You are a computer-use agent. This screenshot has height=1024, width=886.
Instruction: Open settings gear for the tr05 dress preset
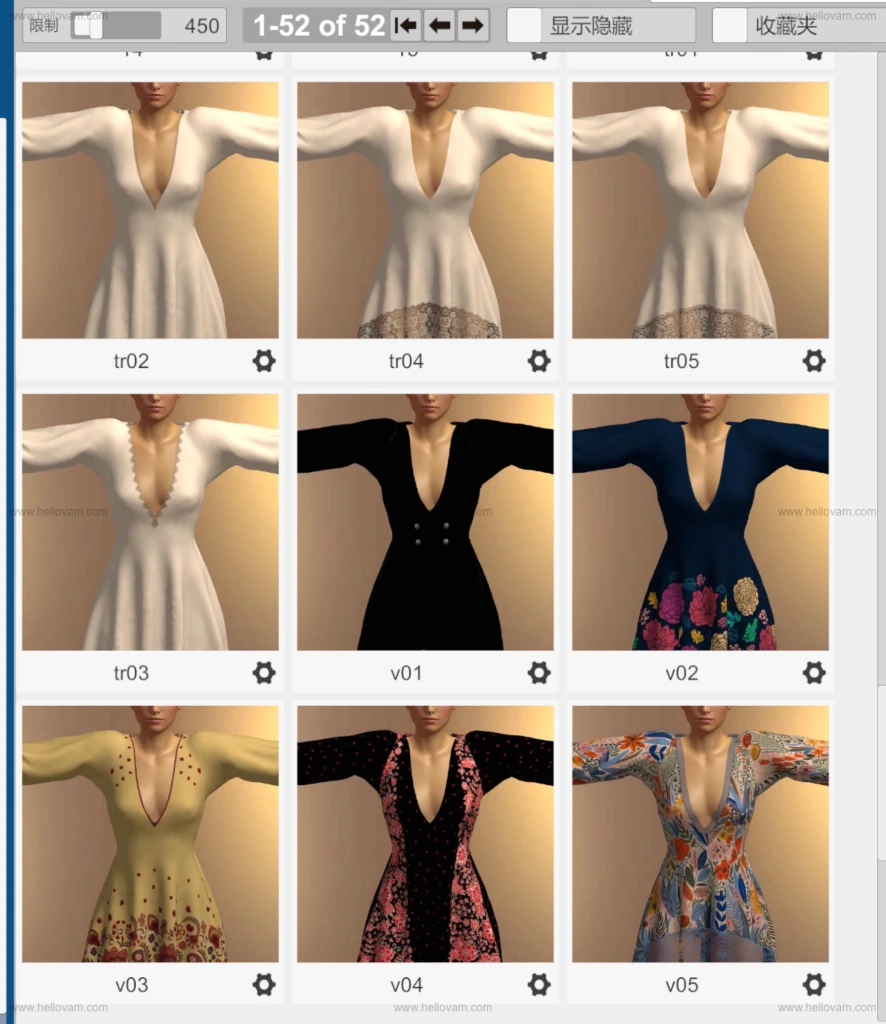coord(814,361)
